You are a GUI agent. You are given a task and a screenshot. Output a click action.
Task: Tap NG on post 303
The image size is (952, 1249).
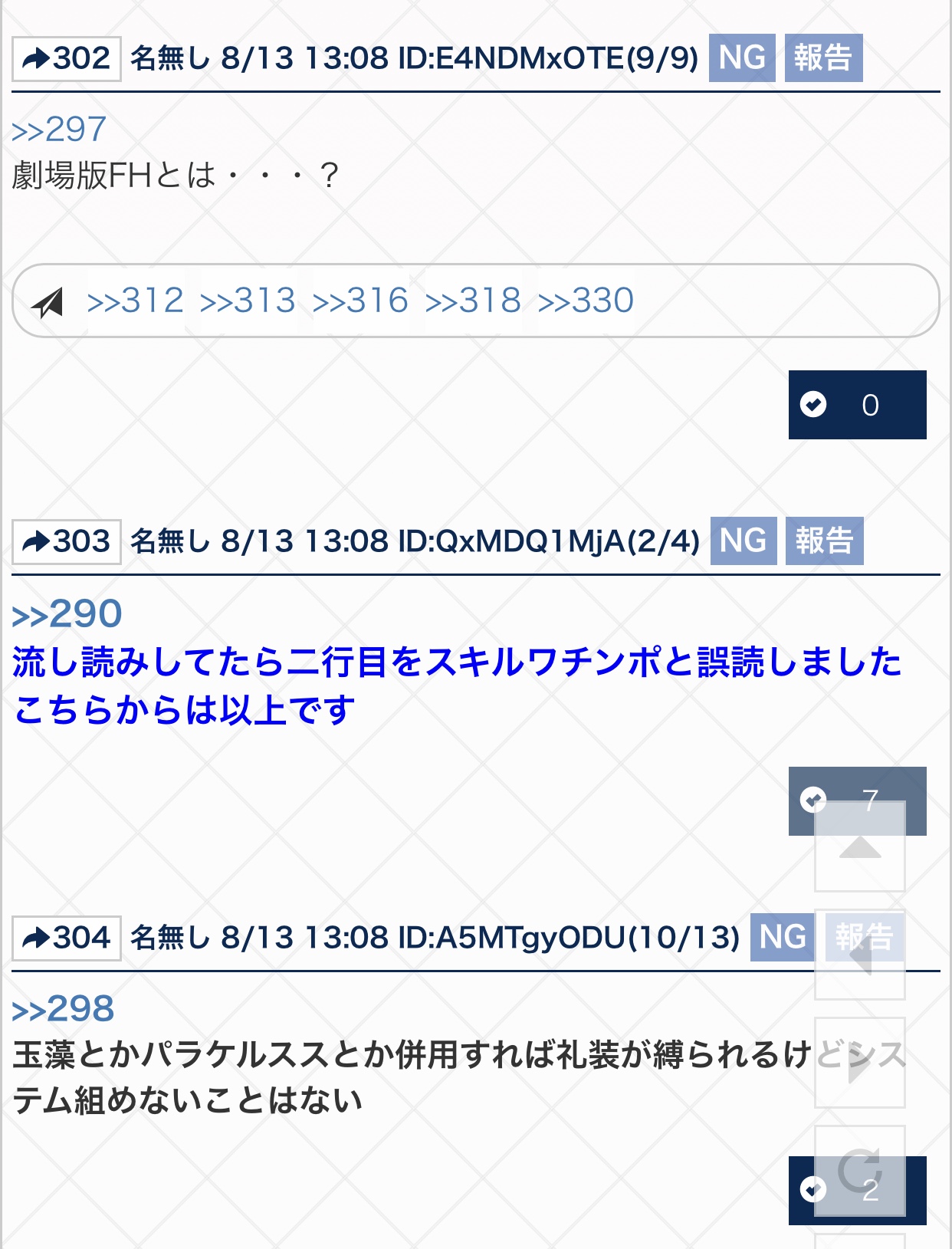click(743, 541)
